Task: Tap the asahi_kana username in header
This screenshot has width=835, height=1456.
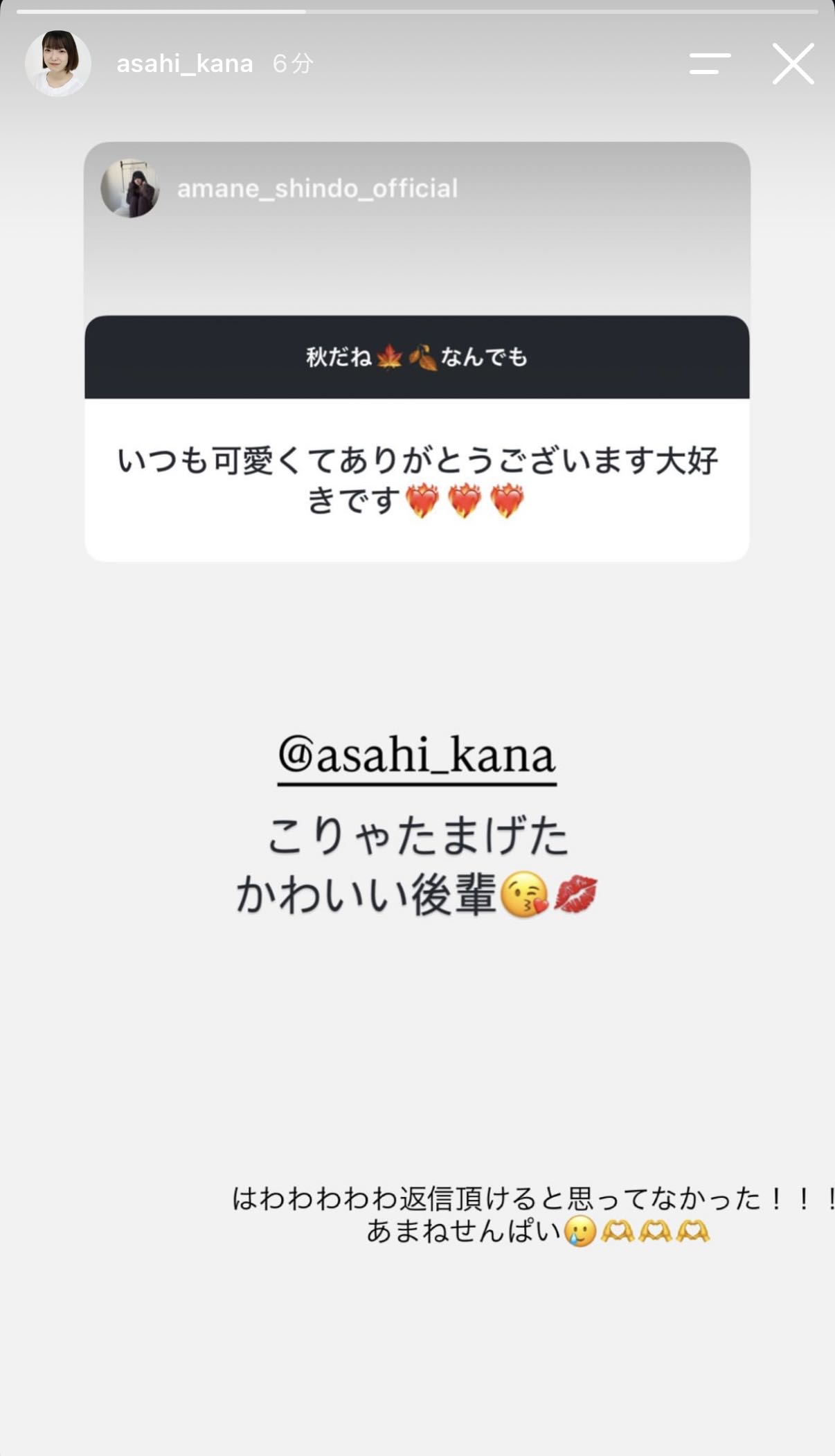Action: (184, 64)
